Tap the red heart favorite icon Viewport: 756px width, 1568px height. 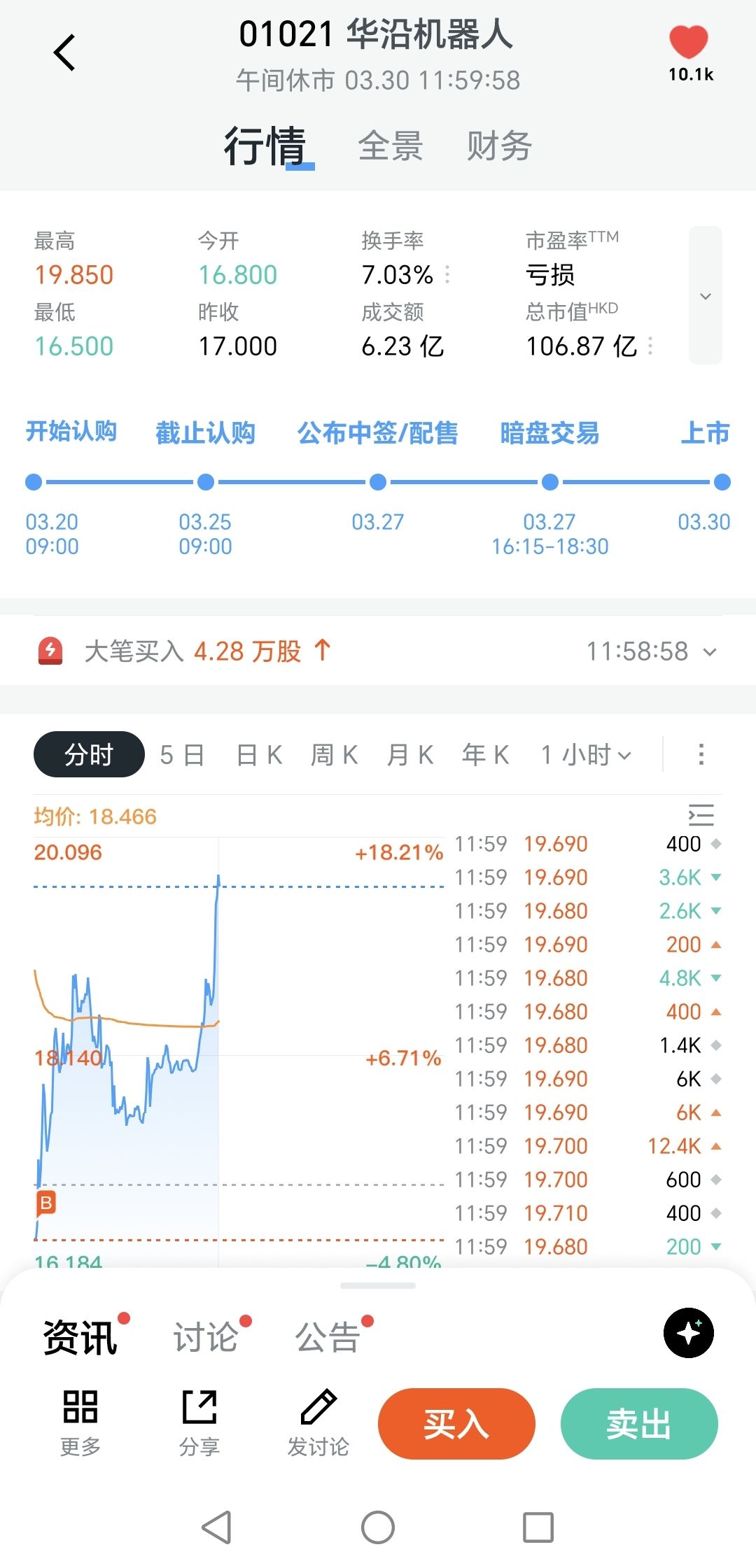pos(689,43)
